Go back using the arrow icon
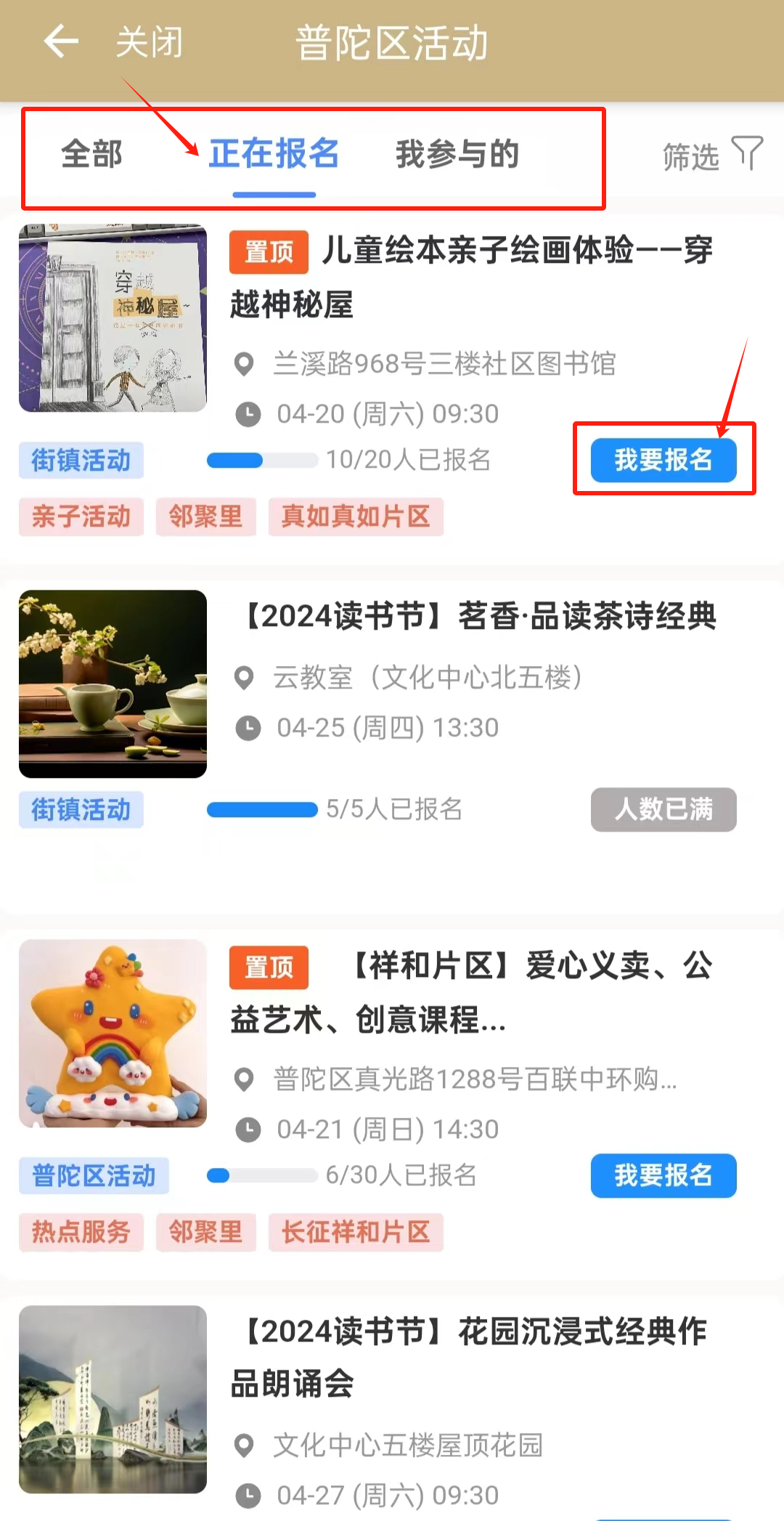Viewport: 784px width, 1521px height. [61, 41]
